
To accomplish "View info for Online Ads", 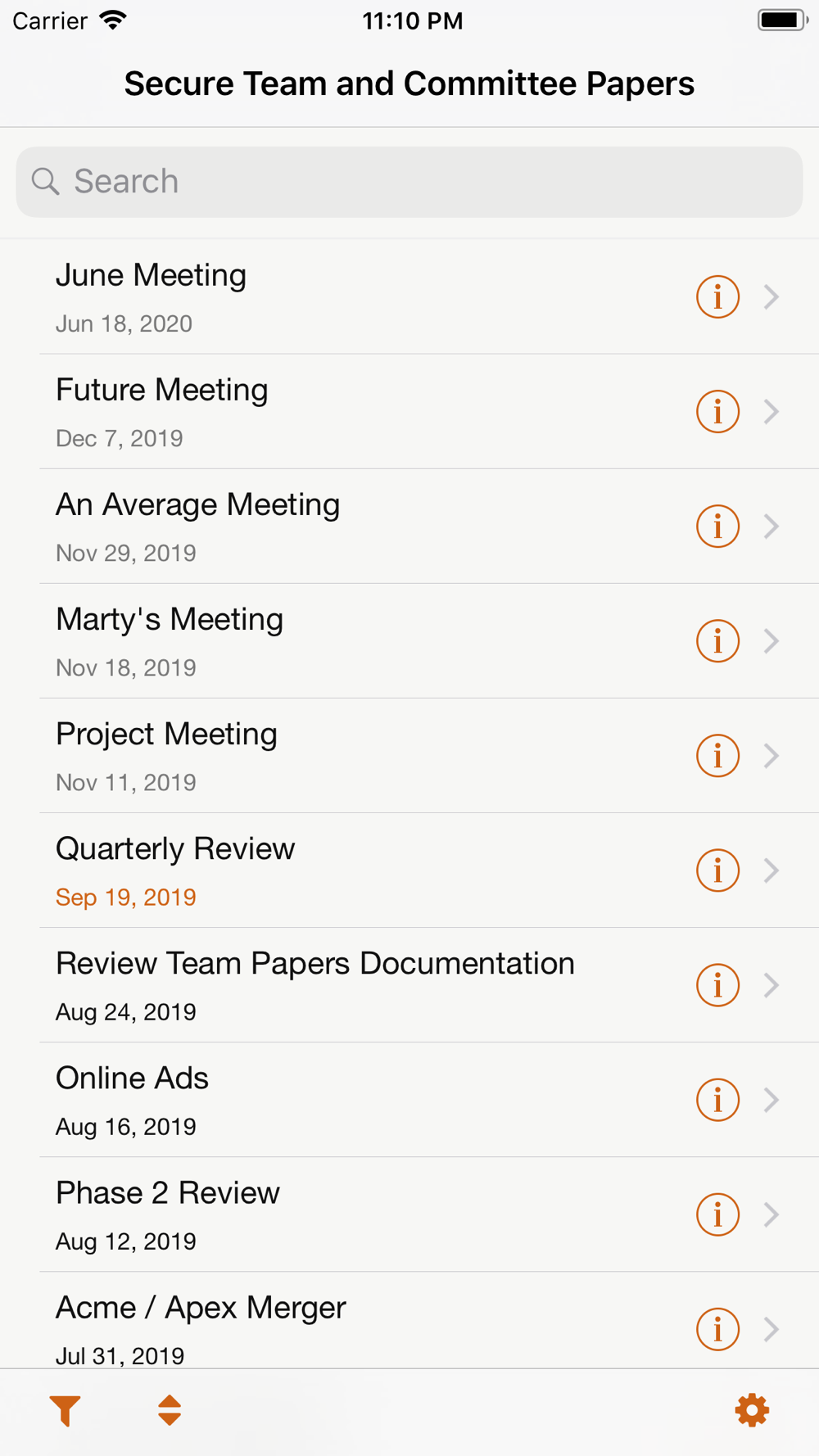I will (717, 1099).
